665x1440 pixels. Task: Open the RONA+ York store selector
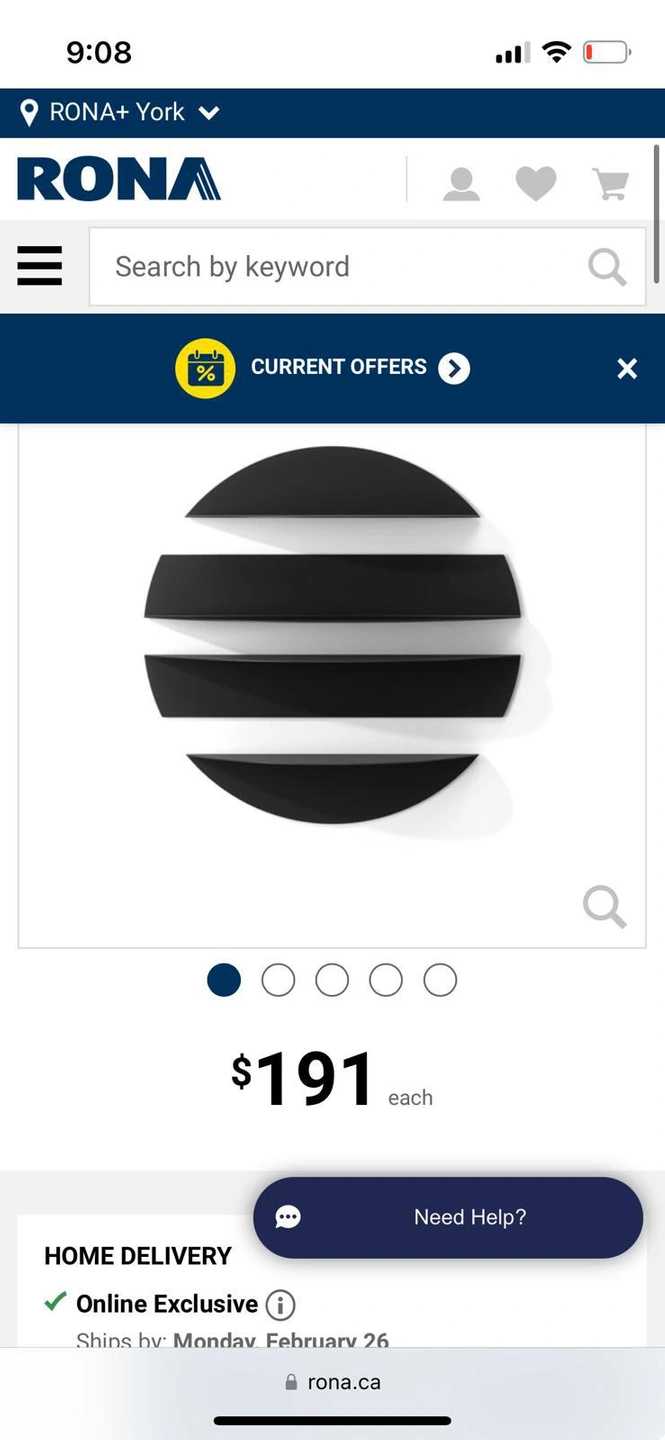pyautogui.click(x=120, y=112)
